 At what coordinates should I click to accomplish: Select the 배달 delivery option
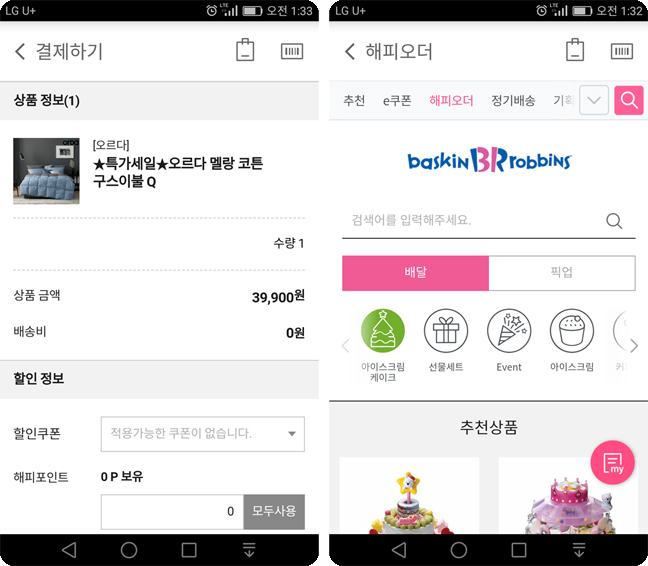click(415, 273)
